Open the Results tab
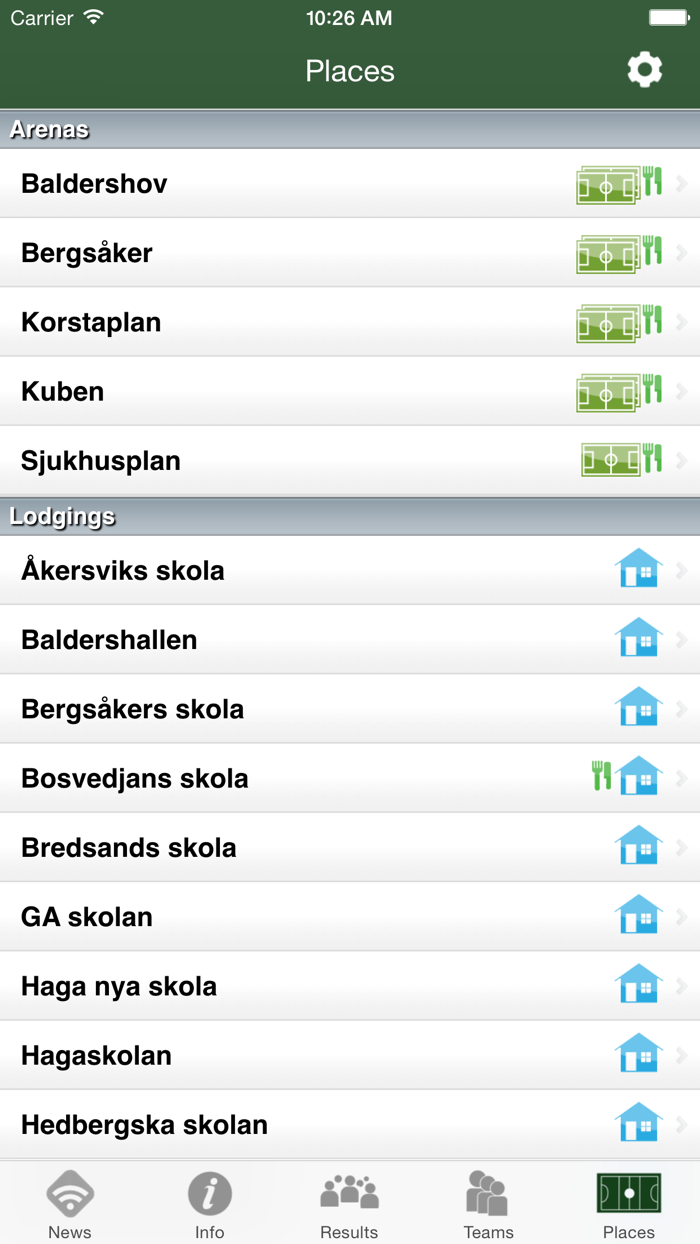Screen dimensions: 700x1244 coord(349,1203)
